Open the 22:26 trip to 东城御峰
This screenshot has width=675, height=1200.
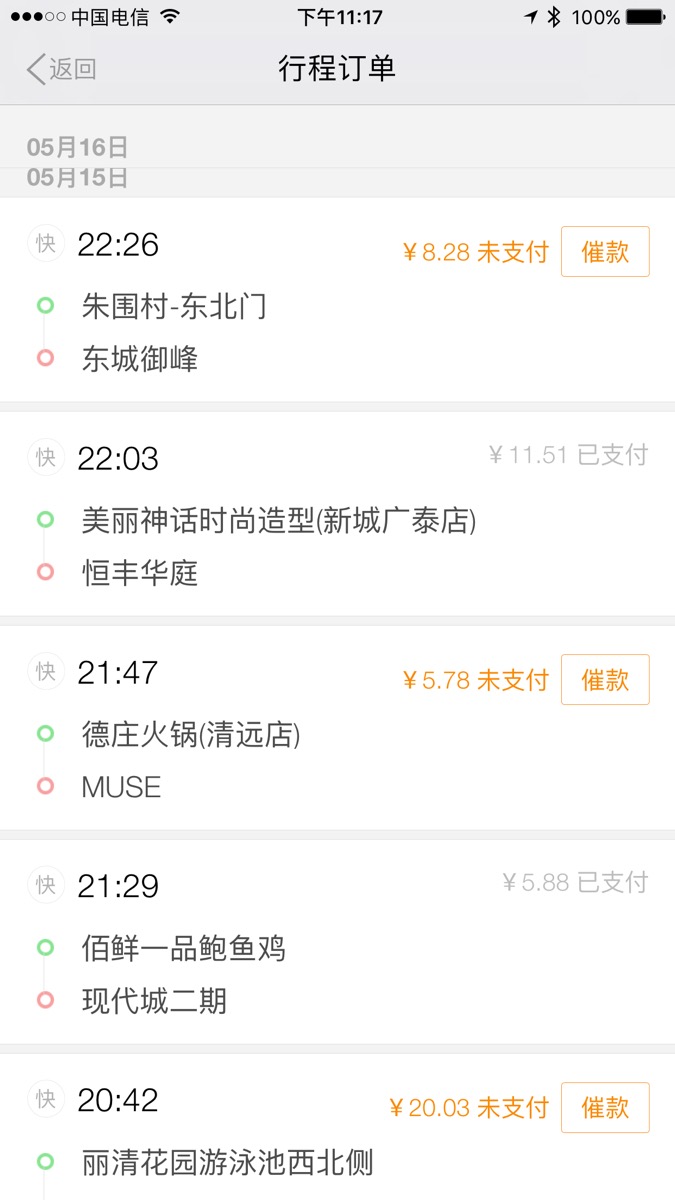point(337,299)
